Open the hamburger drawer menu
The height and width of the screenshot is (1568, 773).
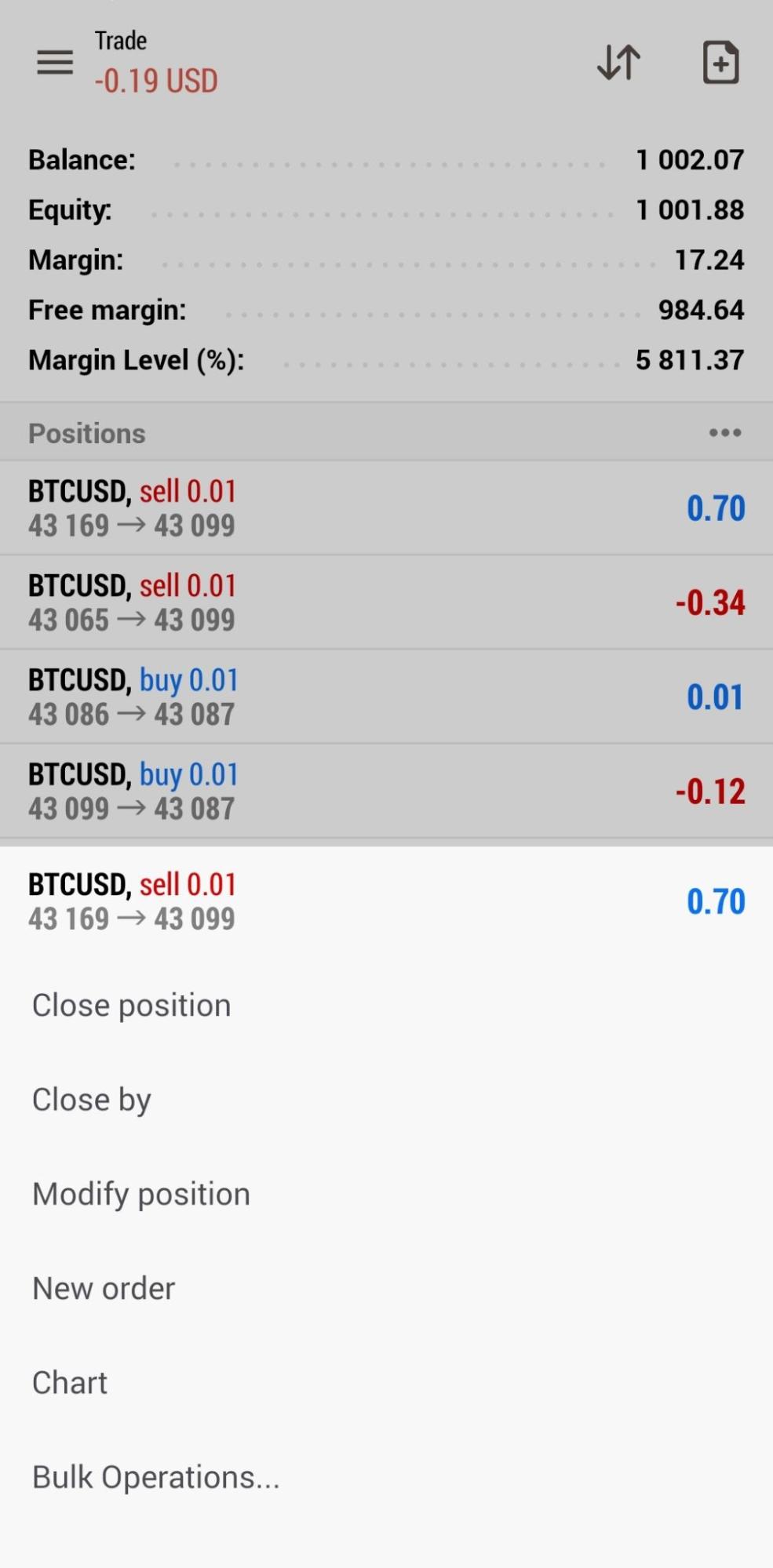point(55,62)
